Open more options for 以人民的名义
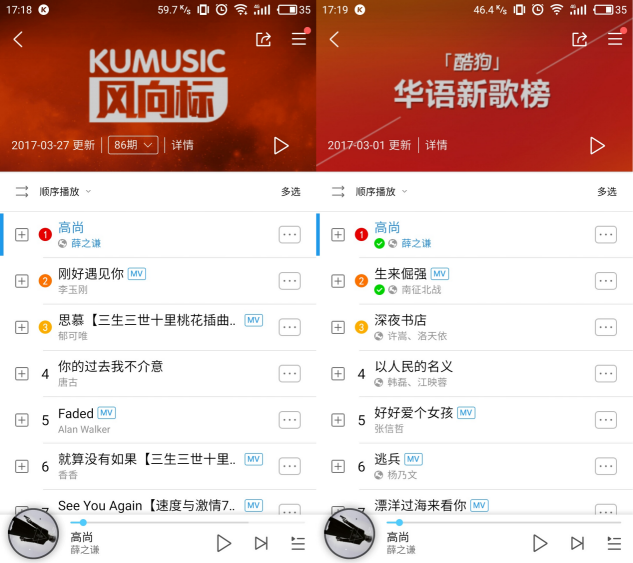The width and height of the screenshot is (633, 563). point(606,374)
